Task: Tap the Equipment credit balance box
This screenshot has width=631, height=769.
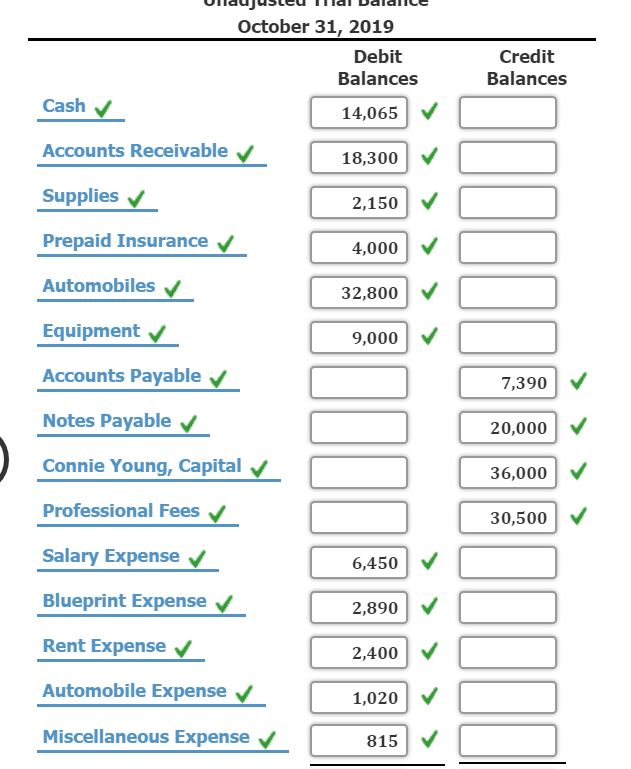Action: point(507,338)
